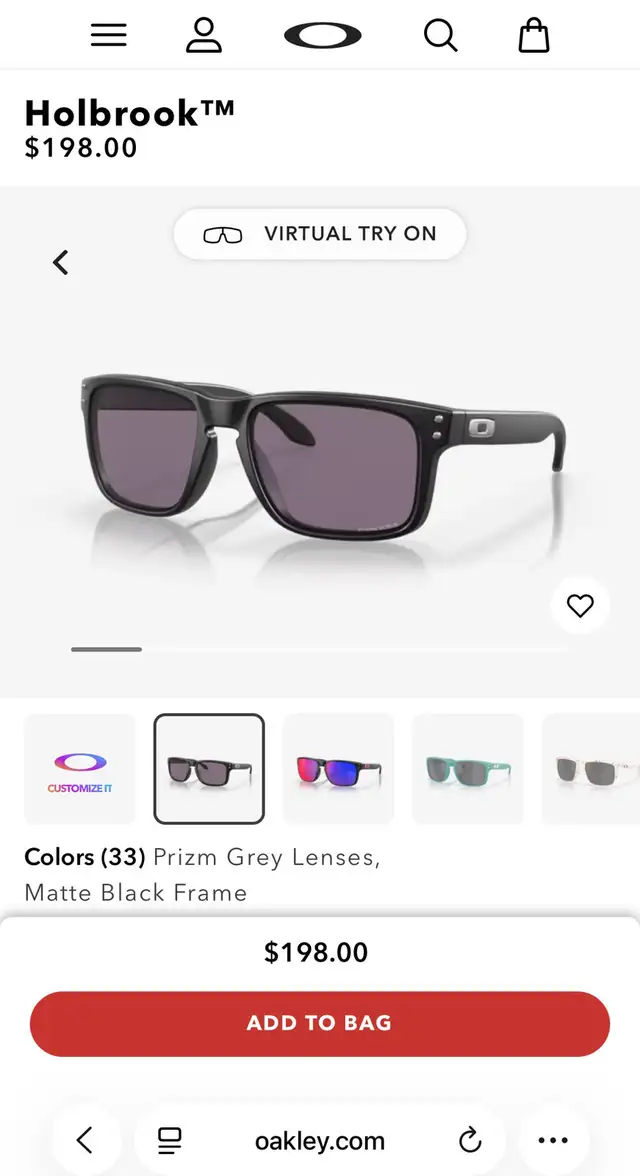Select the white frame color variant

pos(592,768)
